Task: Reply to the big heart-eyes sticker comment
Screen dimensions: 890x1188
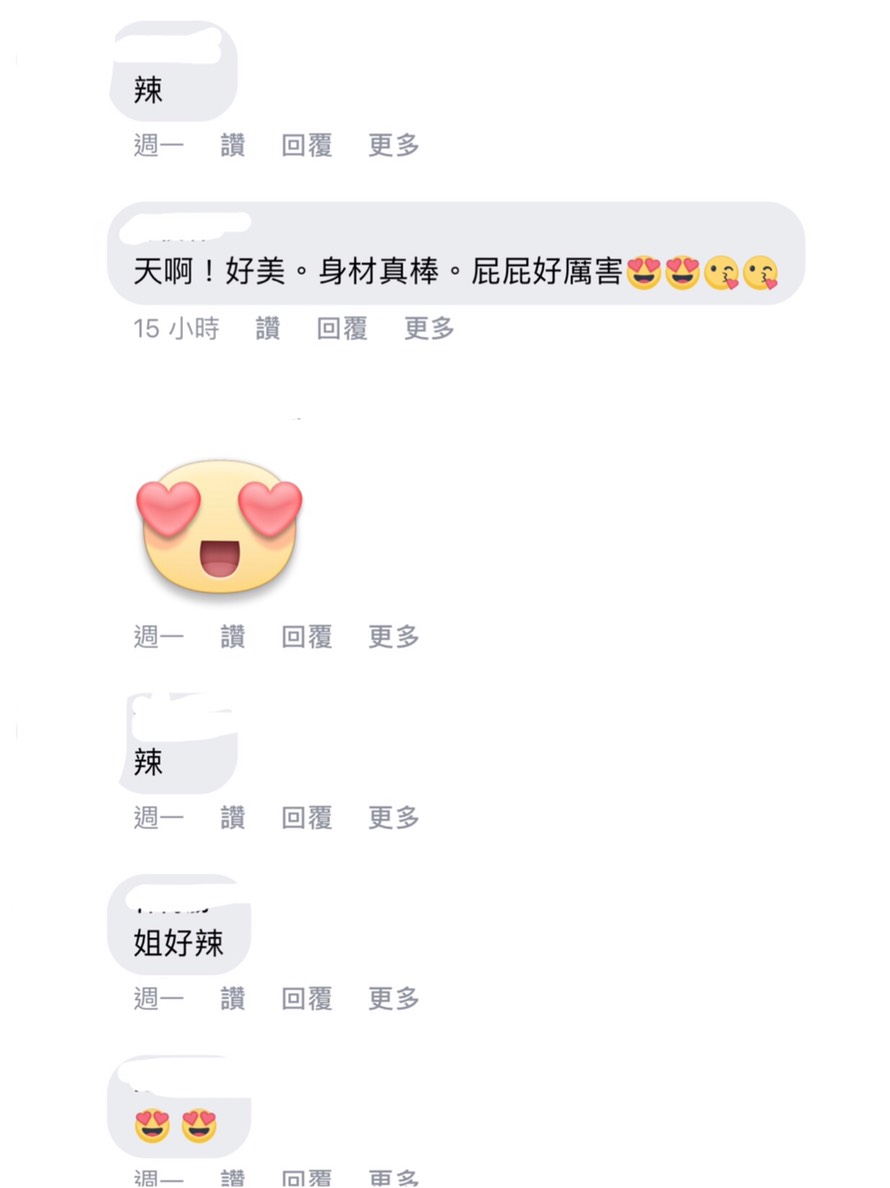Action: click(x=306, y=636)
